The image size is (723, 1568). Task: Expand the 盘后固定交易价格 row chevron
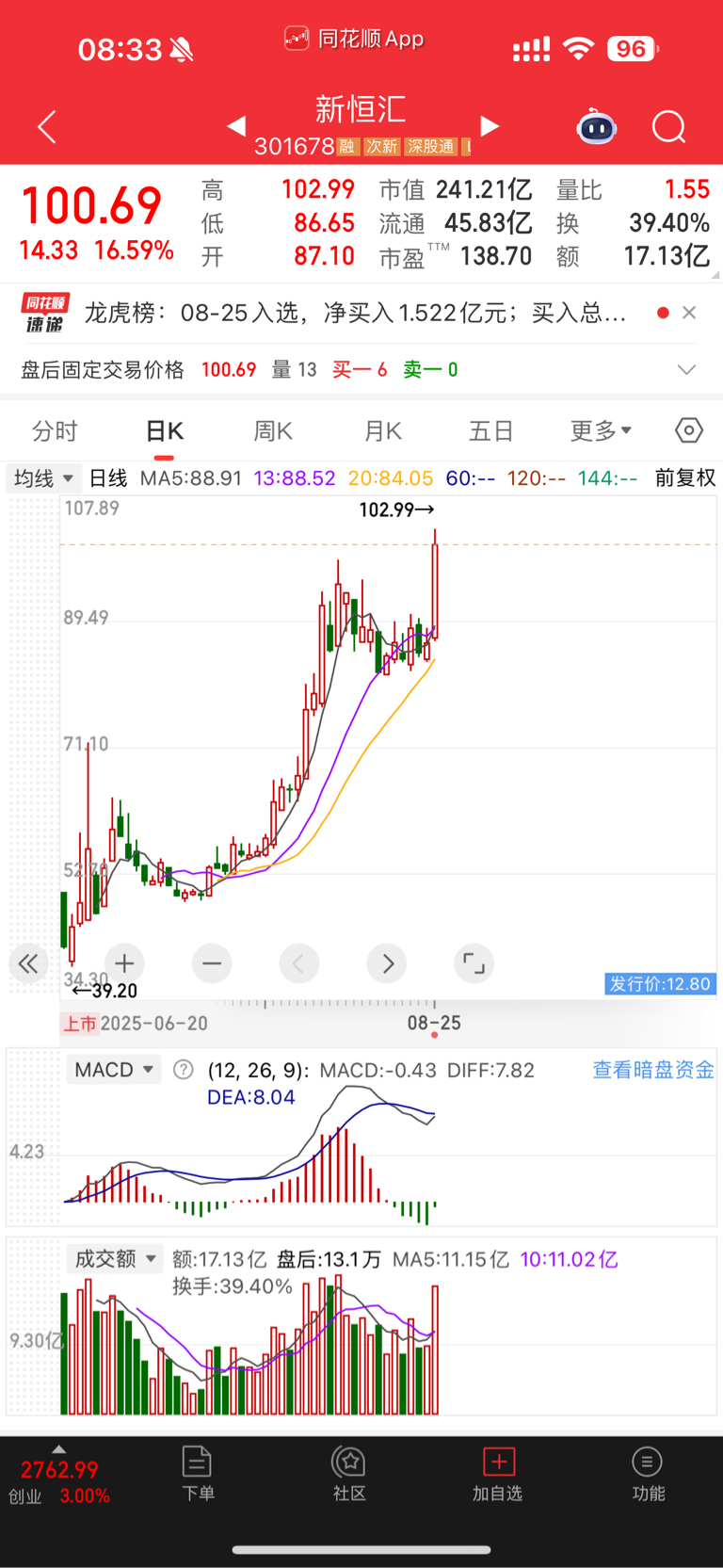685,369
